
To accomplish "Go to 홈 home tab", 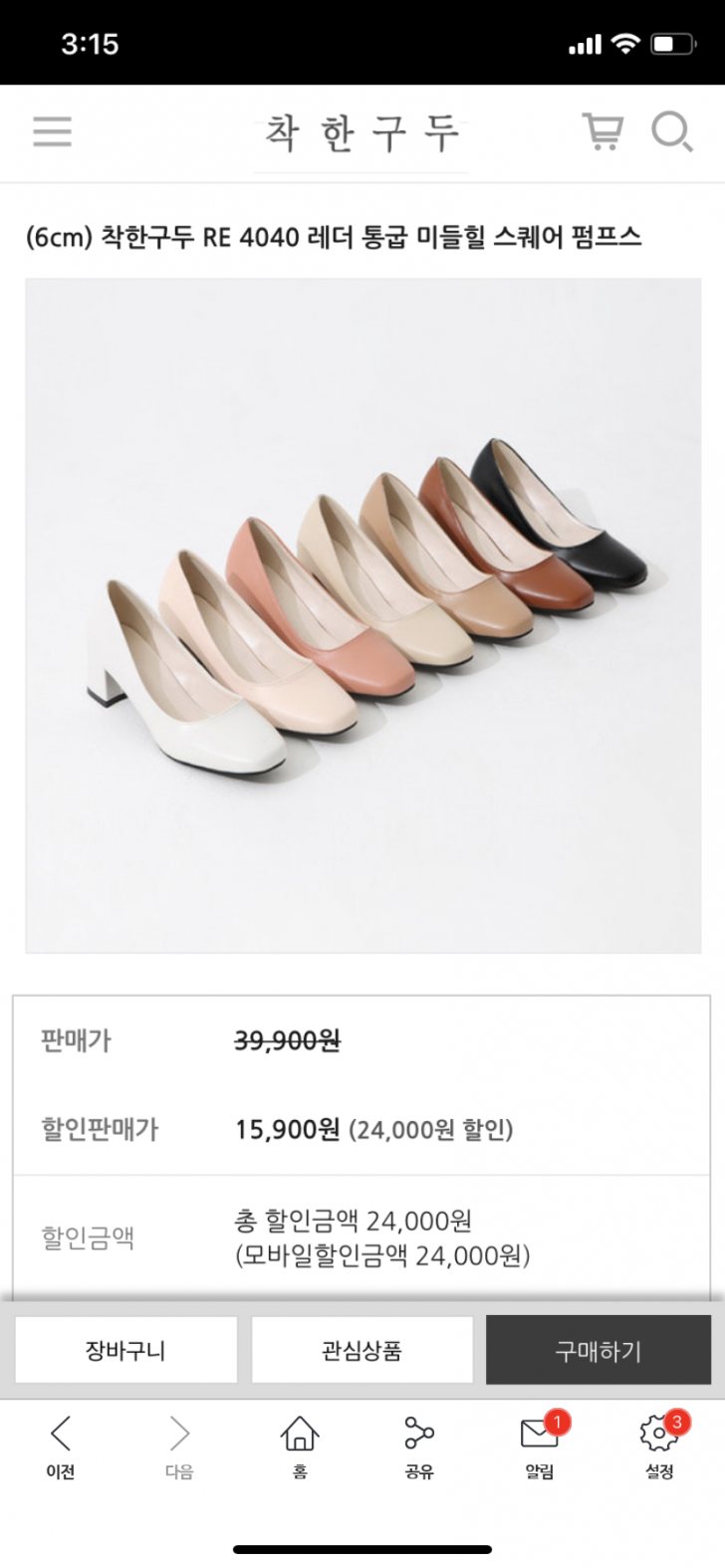I will tap(300, 1447).
